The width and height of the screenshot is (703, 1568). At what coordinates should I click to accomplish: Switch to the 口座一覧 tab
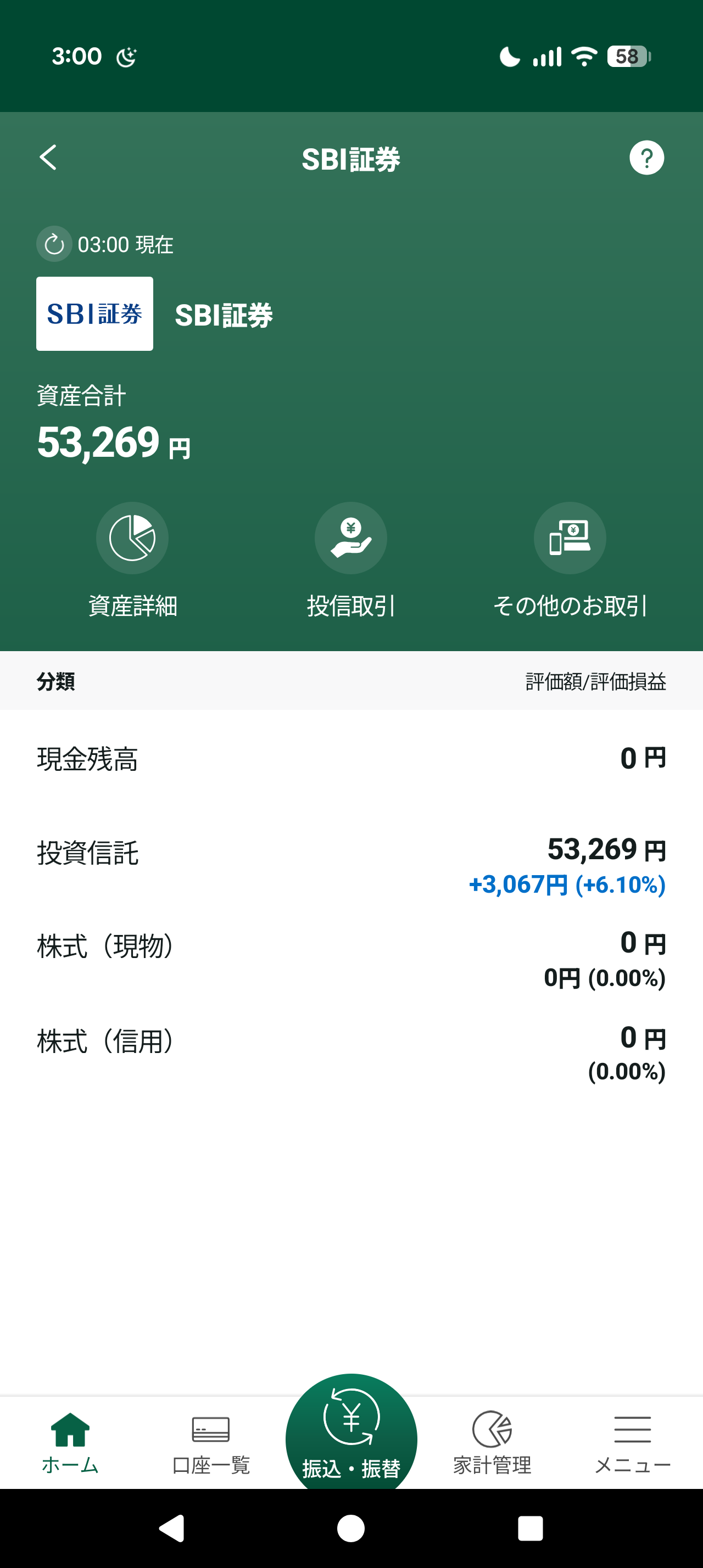(211, 1444)
